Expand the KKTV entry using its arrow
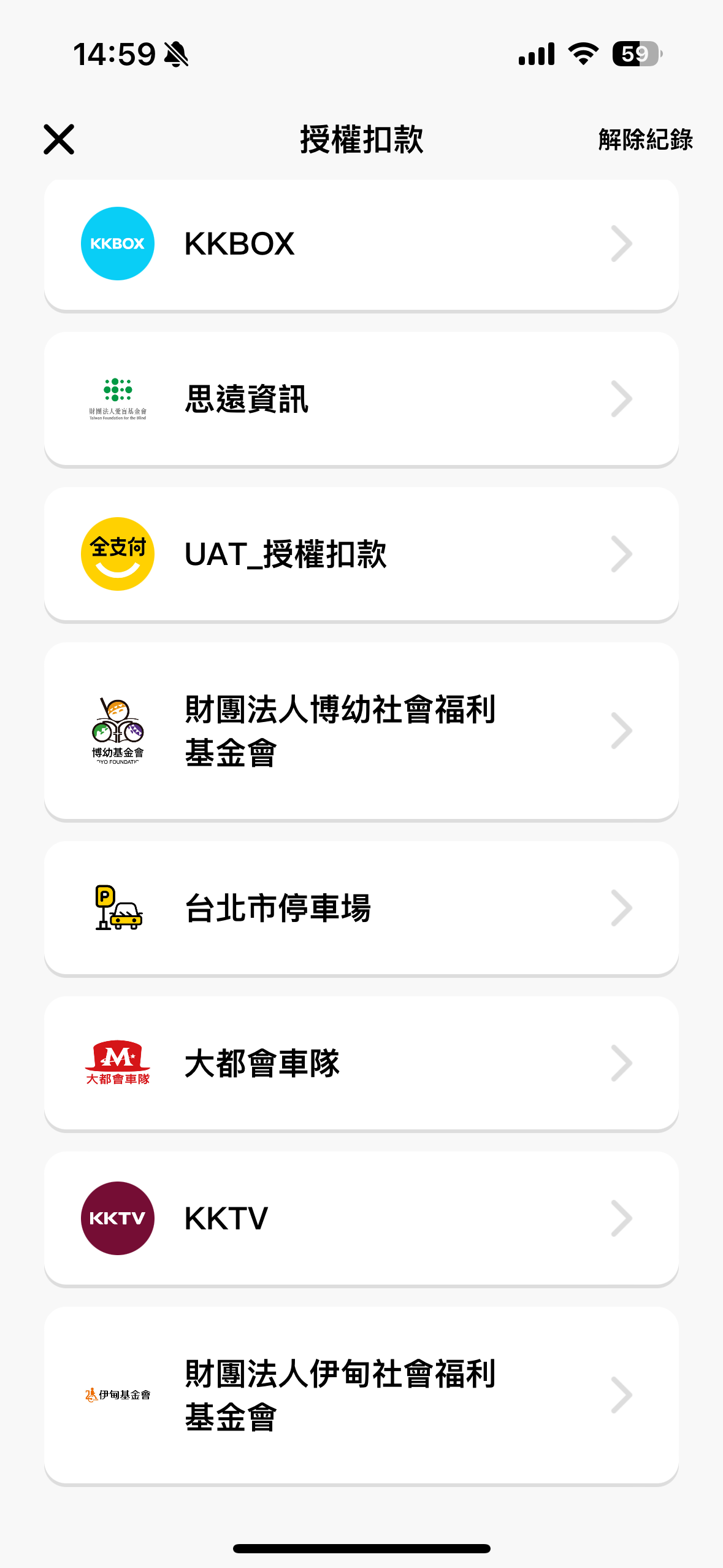This screenshot has height=1568, width=723. click(x=621, y=1218)
